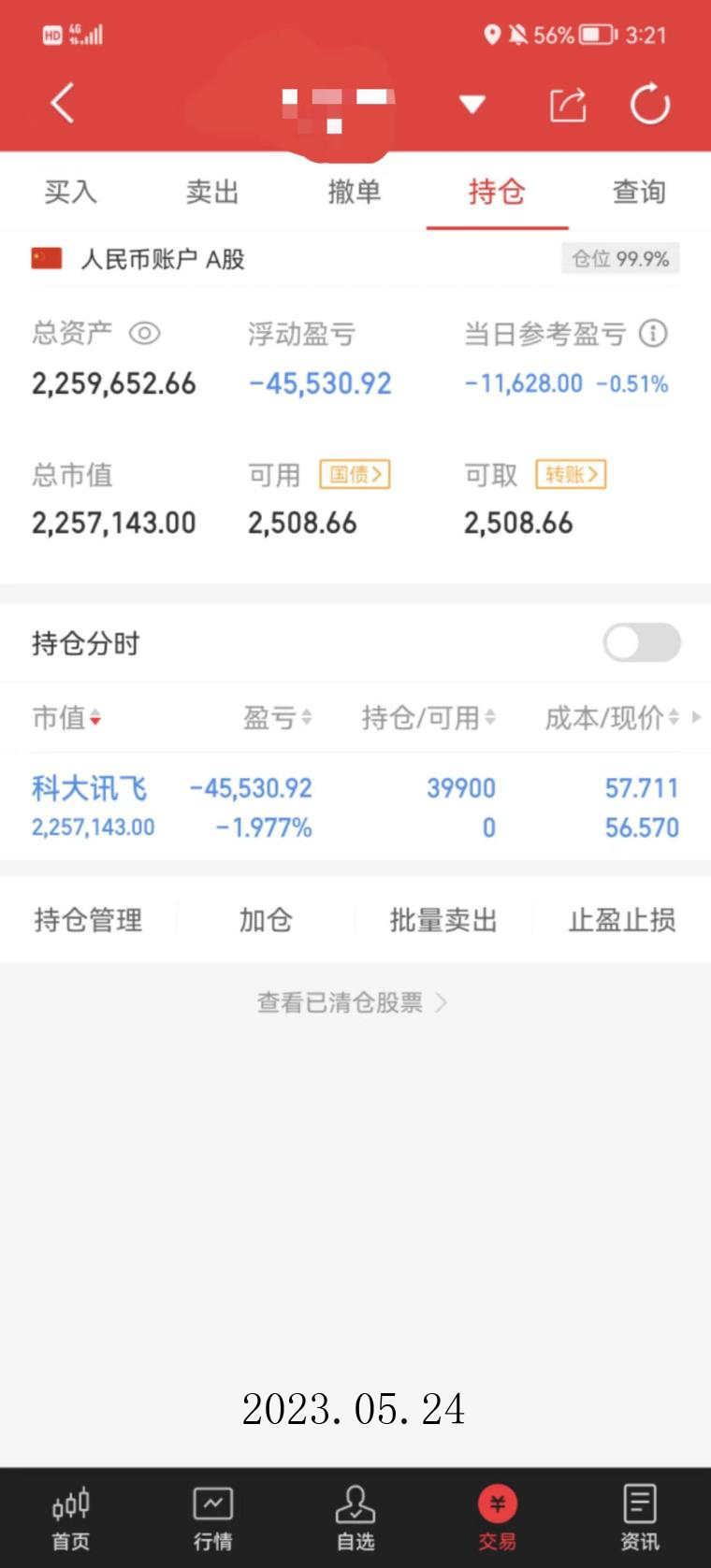
Task: Go to the 行情 bottom tab
Action: pyautogui.click(x=212, y=1518)
